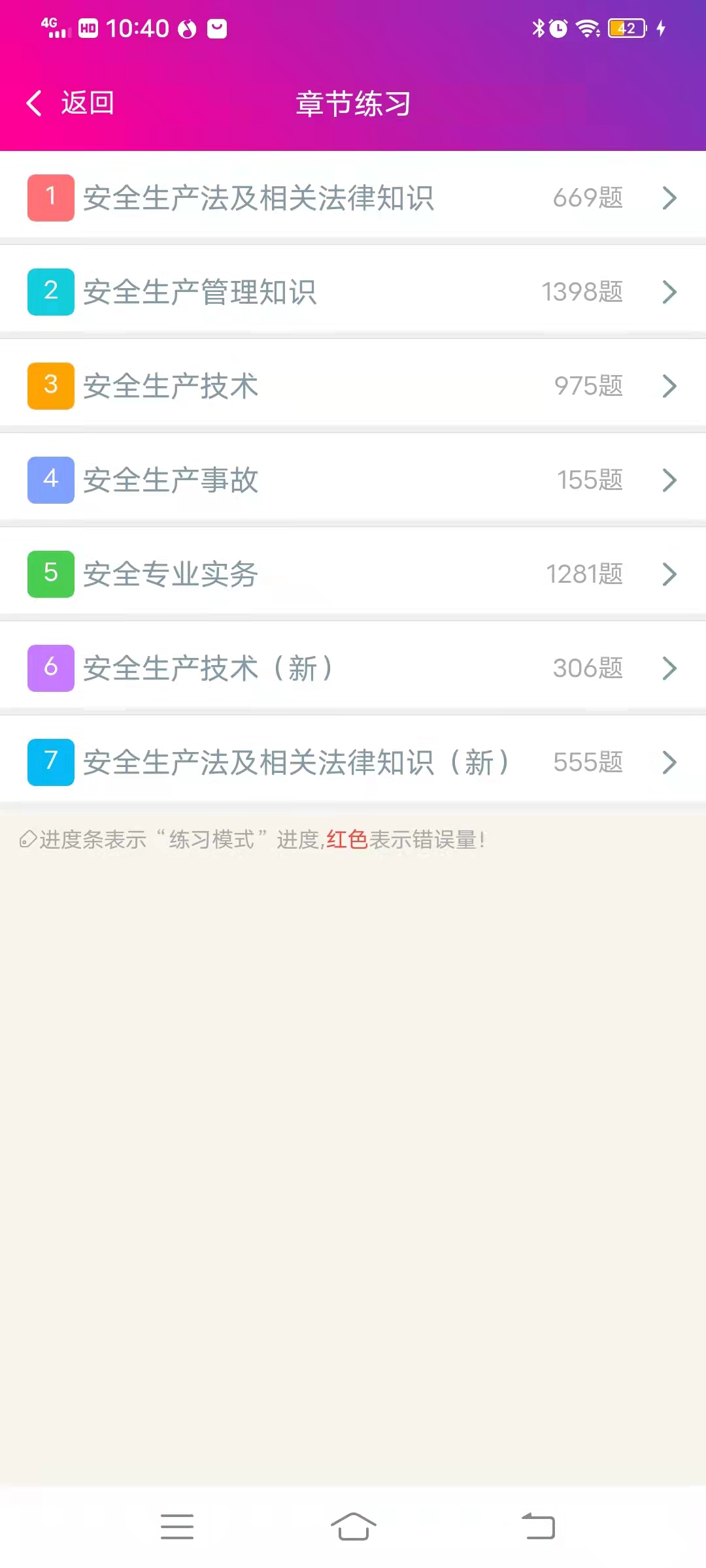Click the blue chapter 4 number badge
706x1568 pixels.
coord(50,478)
